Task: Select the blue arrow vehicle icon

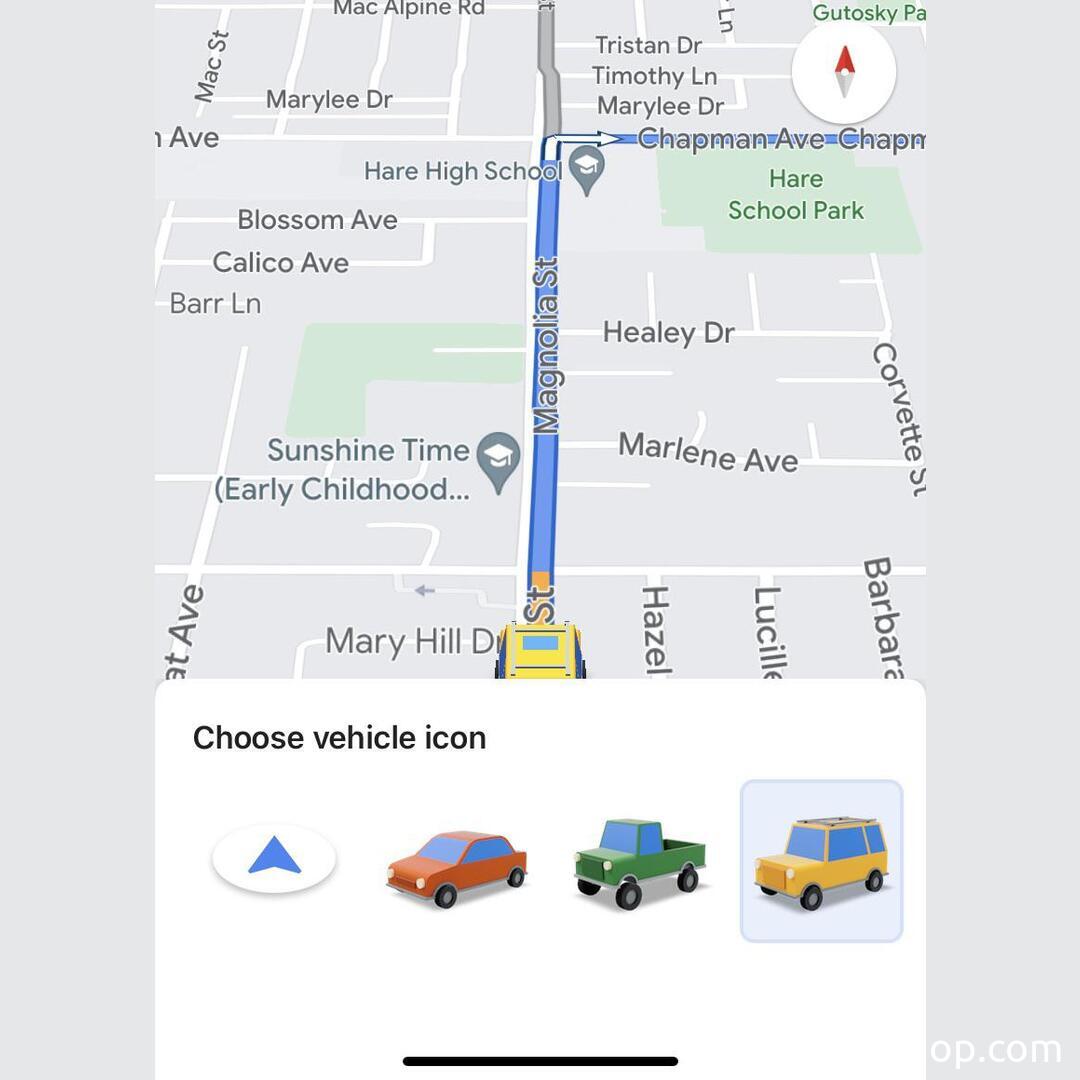Action: [x=274, y=858]
